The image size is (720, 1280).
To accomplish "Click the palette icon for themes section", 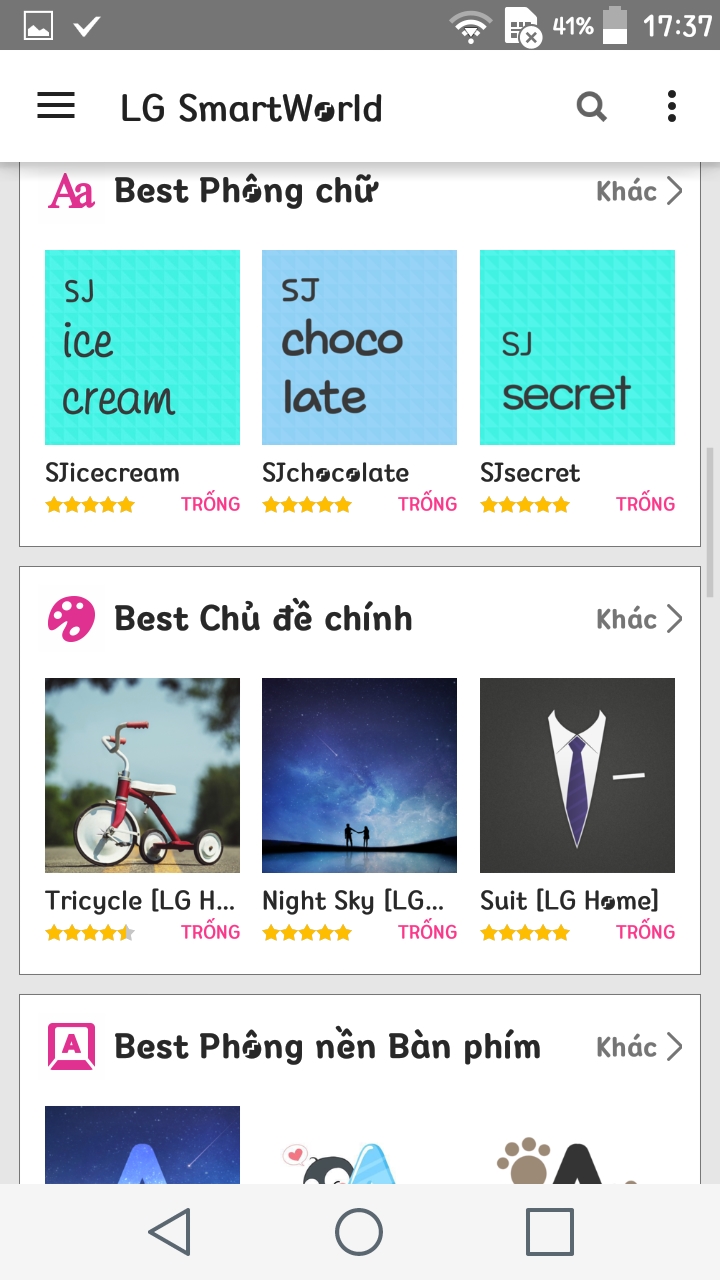I will pyautogui.click(x=71, y=618).
